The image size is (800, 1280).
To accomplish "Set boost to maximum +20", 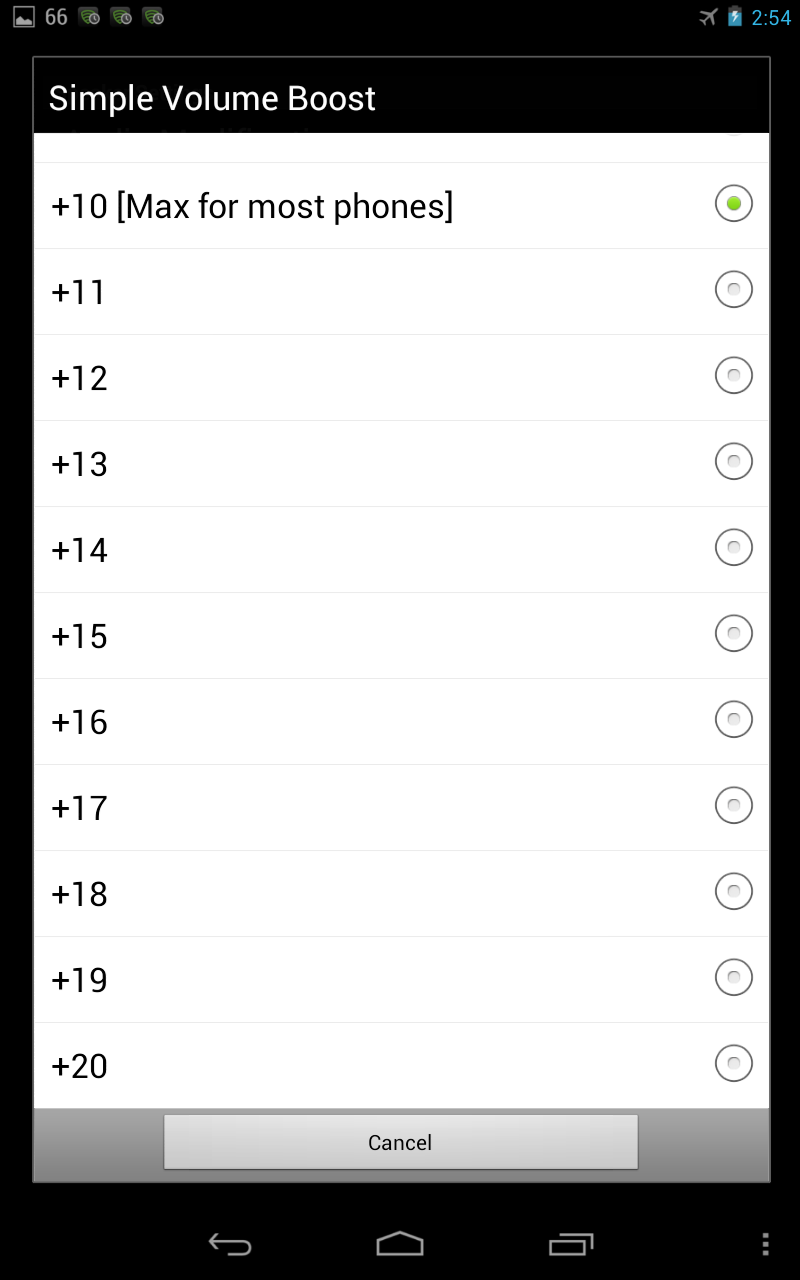I will click(401, 1066).
